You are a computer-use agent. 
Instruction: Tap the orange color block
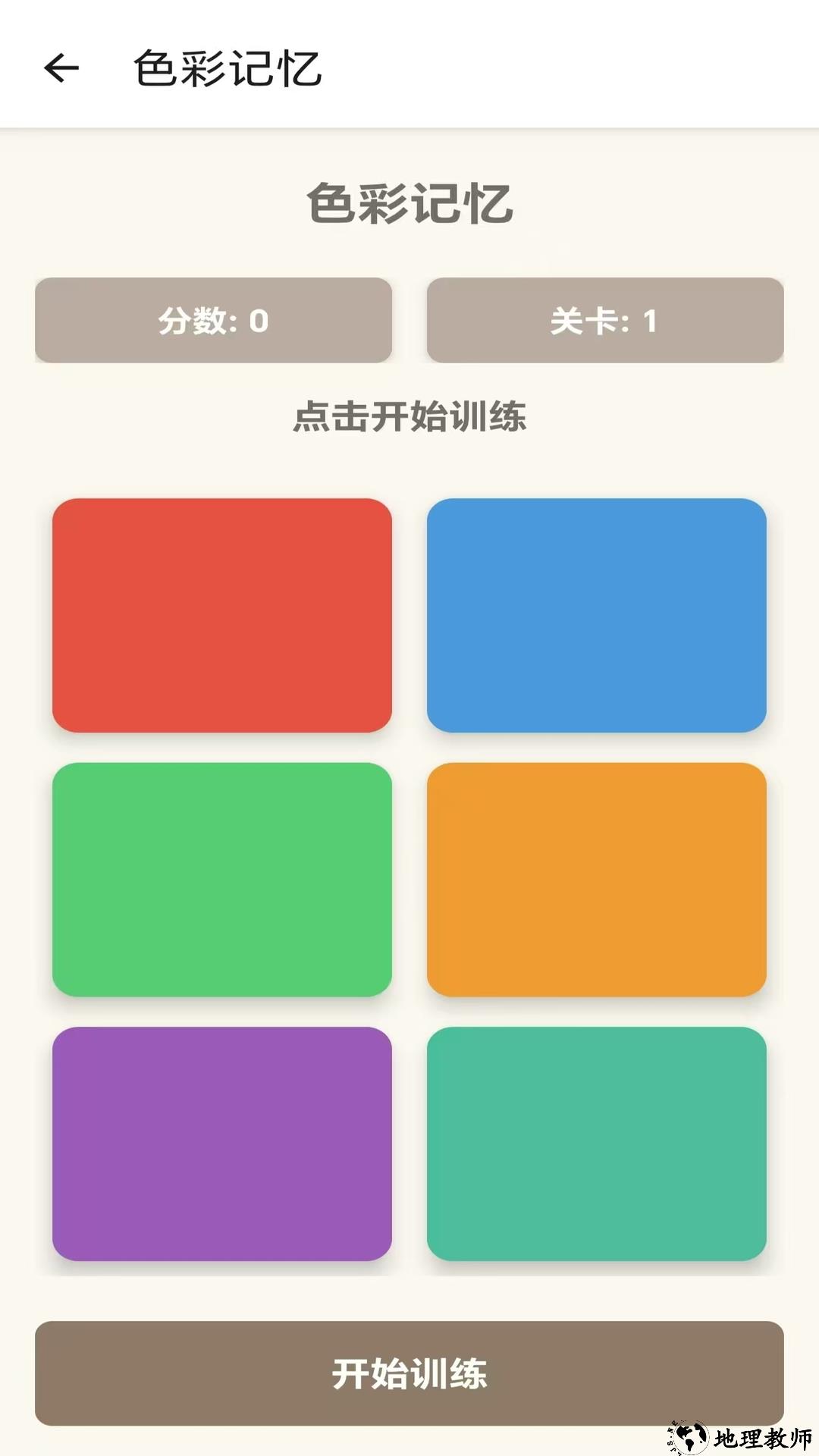tap(596, 880)
